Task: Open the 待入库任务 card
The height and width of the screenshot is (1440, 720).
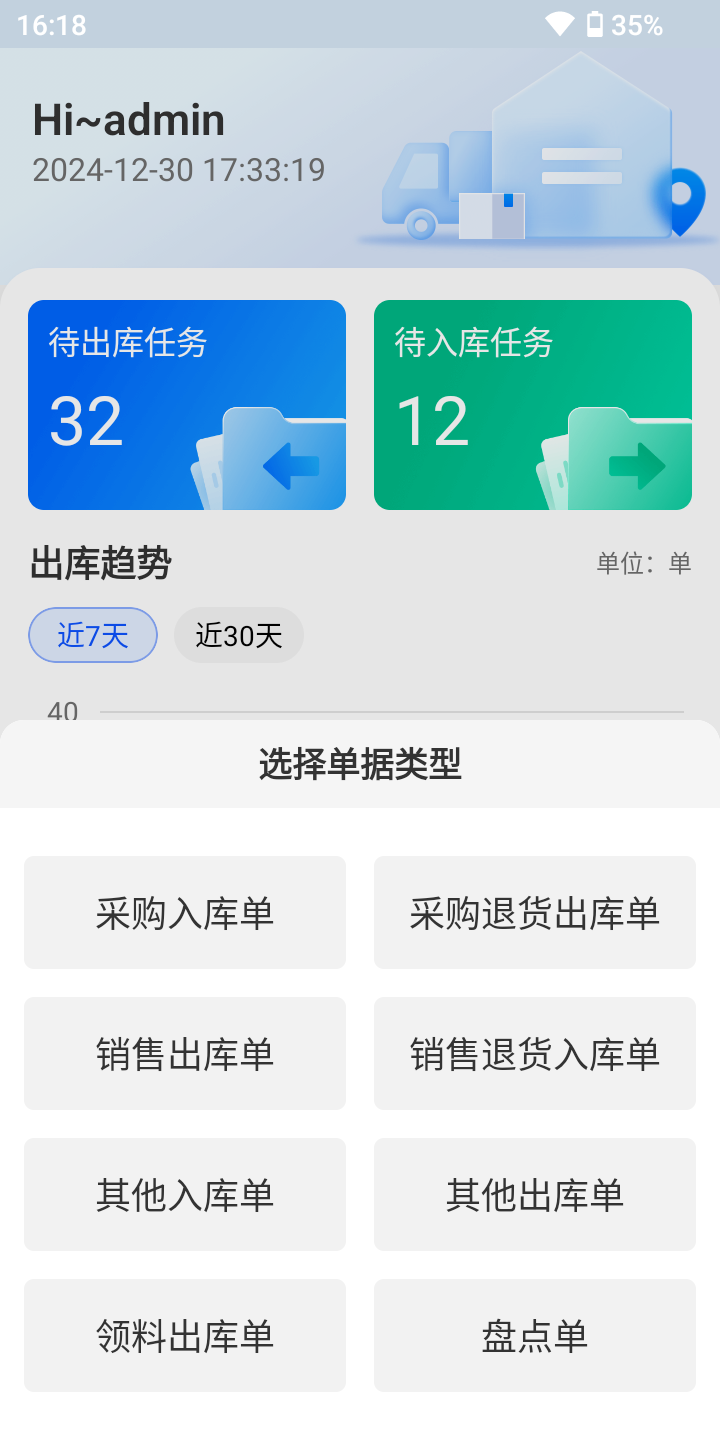Action: pos(533,405)
